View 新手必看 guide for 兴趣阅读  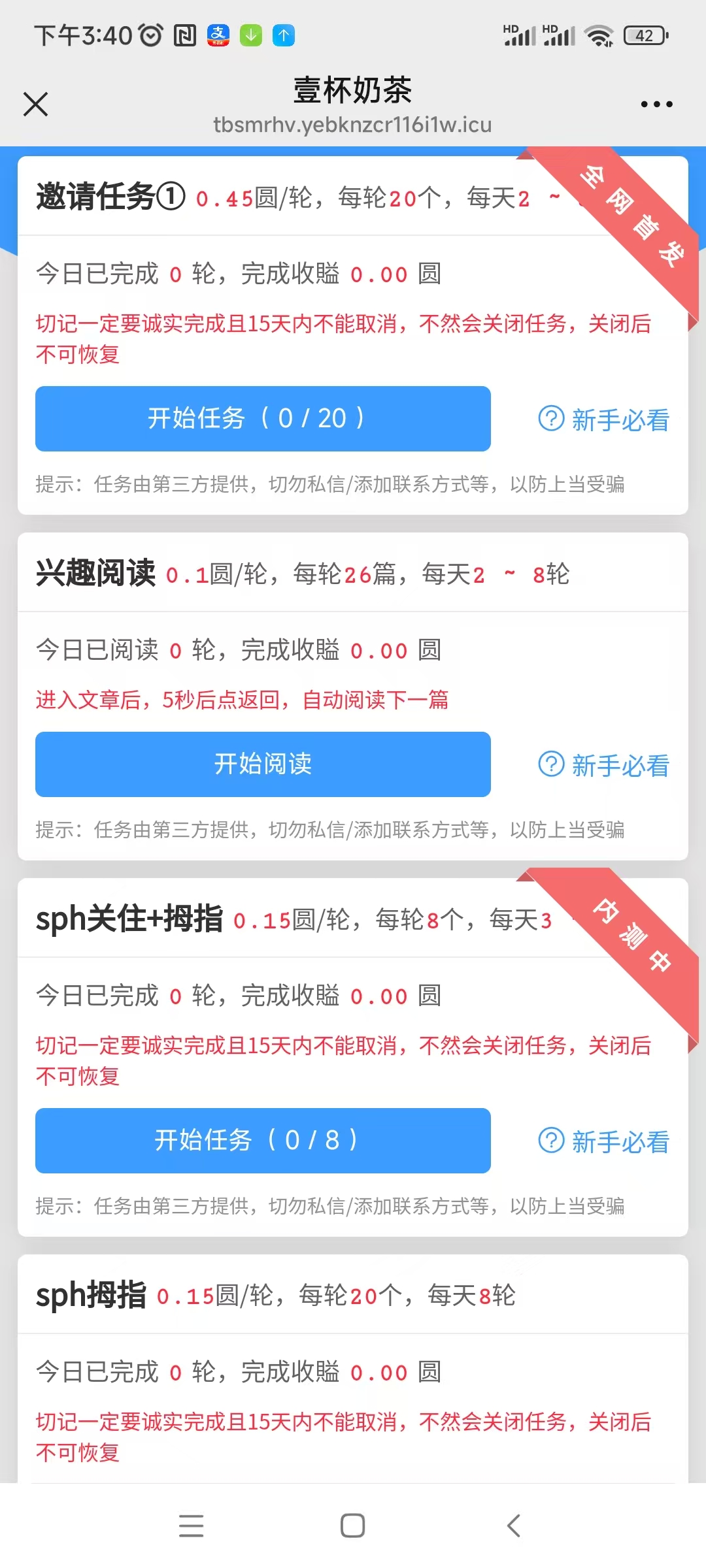(x=604, y=765)
